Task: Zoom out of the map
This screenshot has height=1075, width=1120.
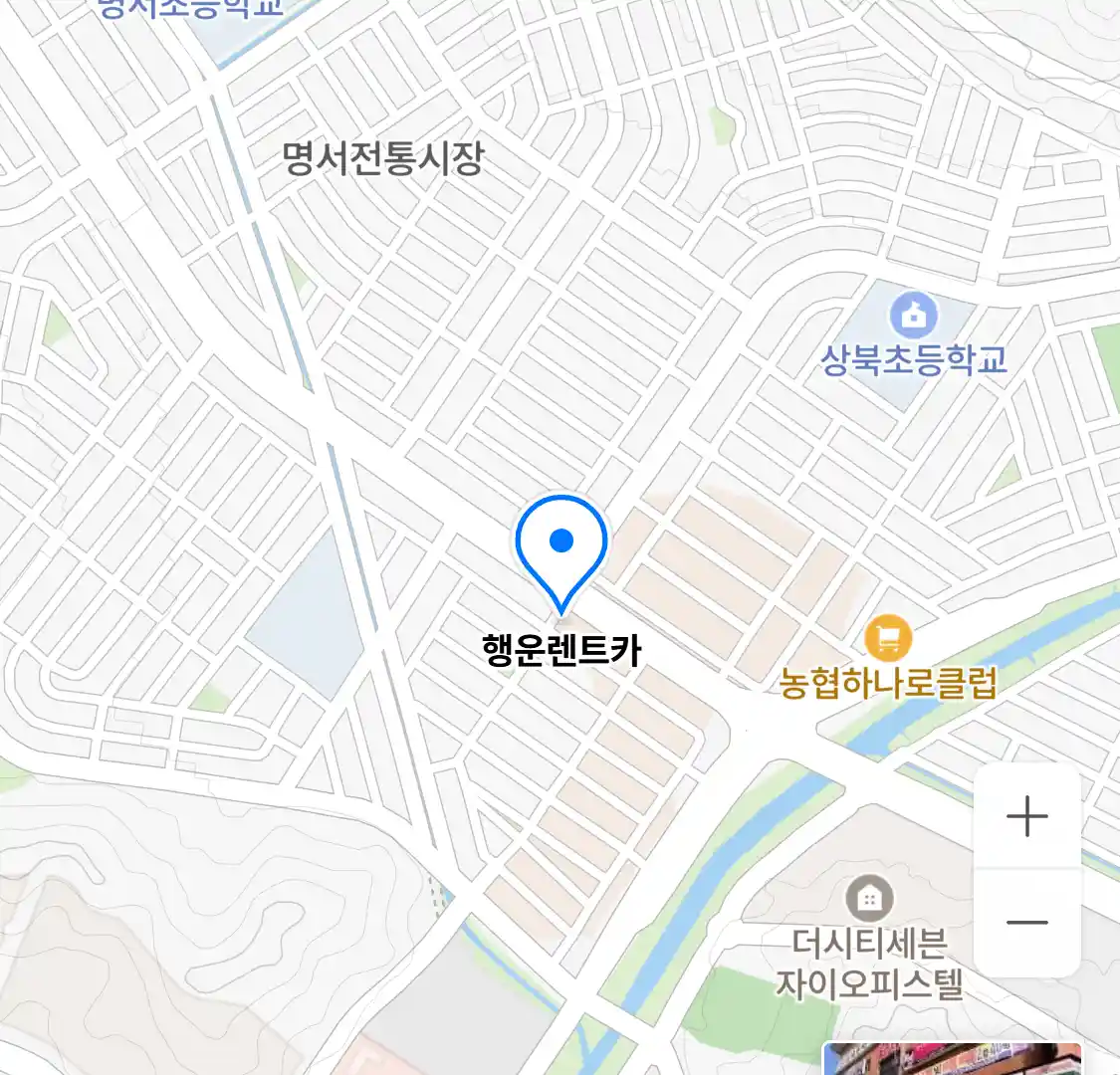Action: pyautogui.click(x=1026, y=922)
